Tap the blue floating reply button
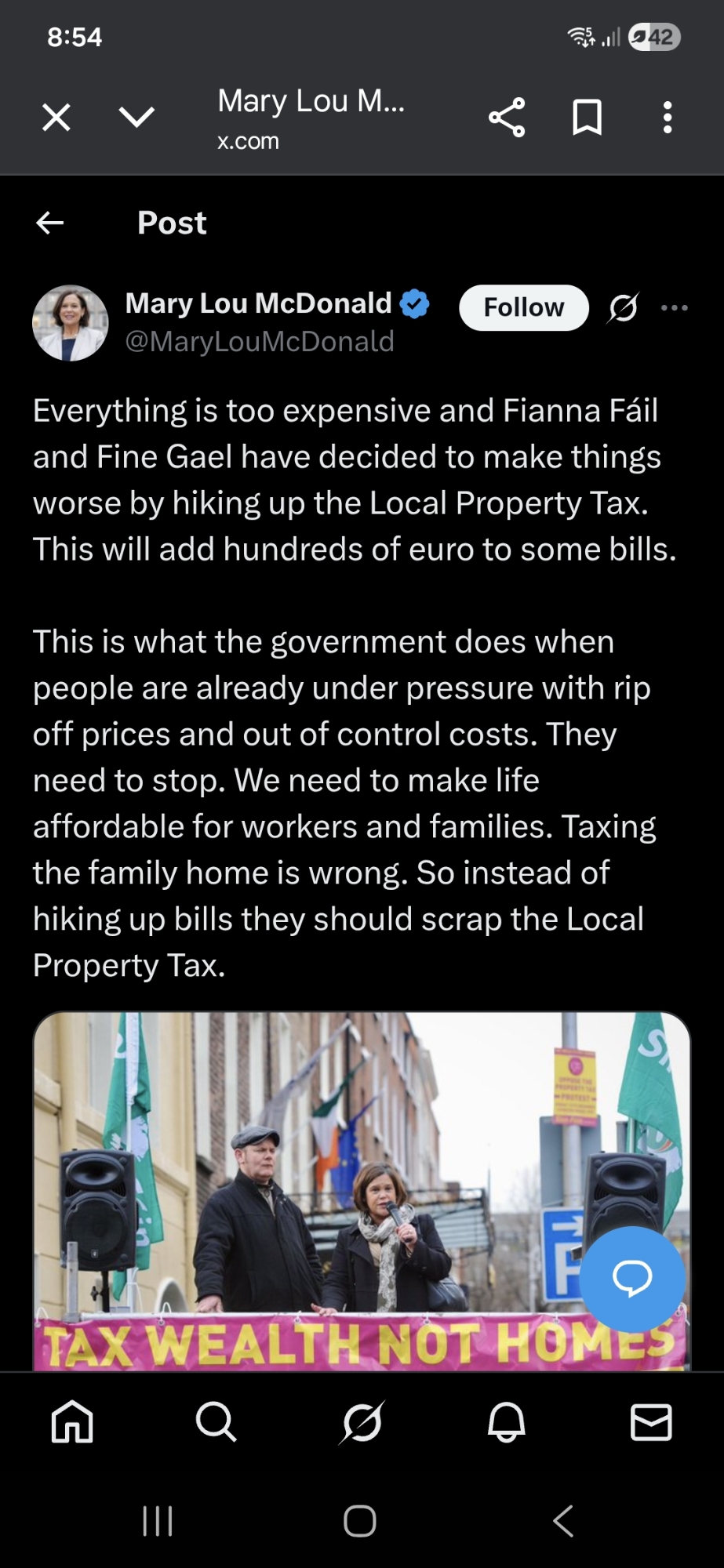 [x=632, y=1278]
